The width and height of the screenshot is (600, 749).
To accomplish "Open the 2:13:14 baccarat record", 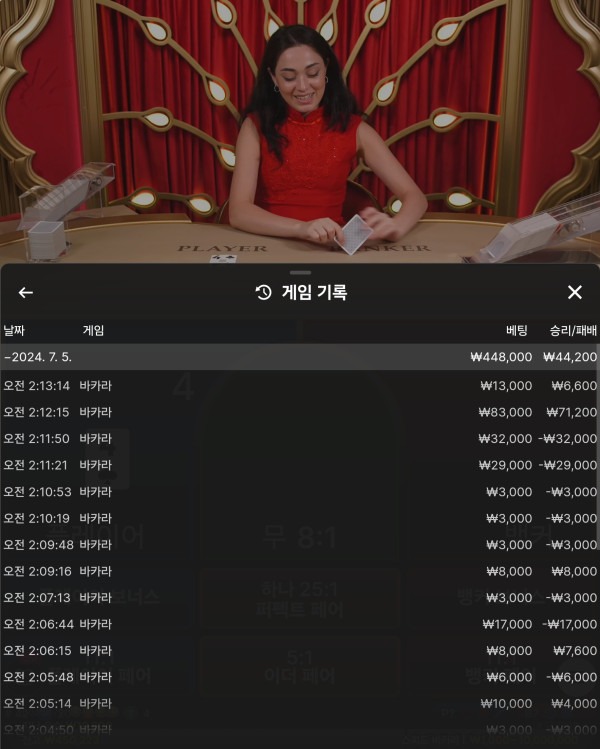I will [300, 385].
